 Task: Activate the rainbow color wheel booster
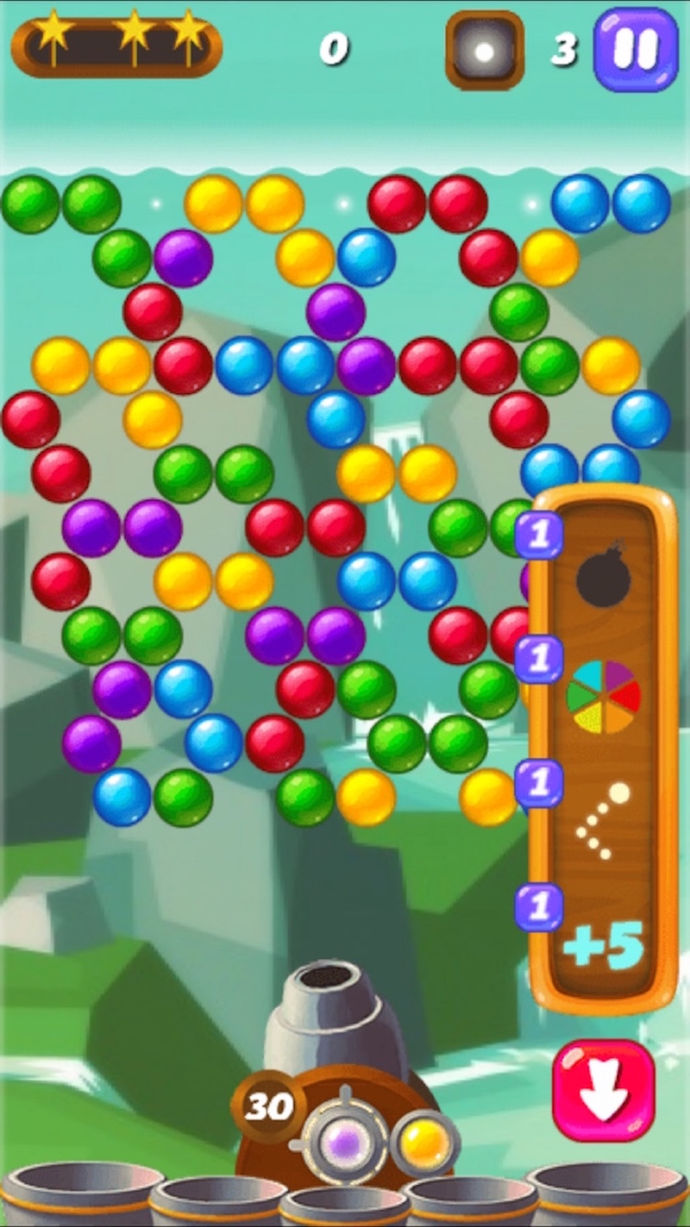coord(603,697)
